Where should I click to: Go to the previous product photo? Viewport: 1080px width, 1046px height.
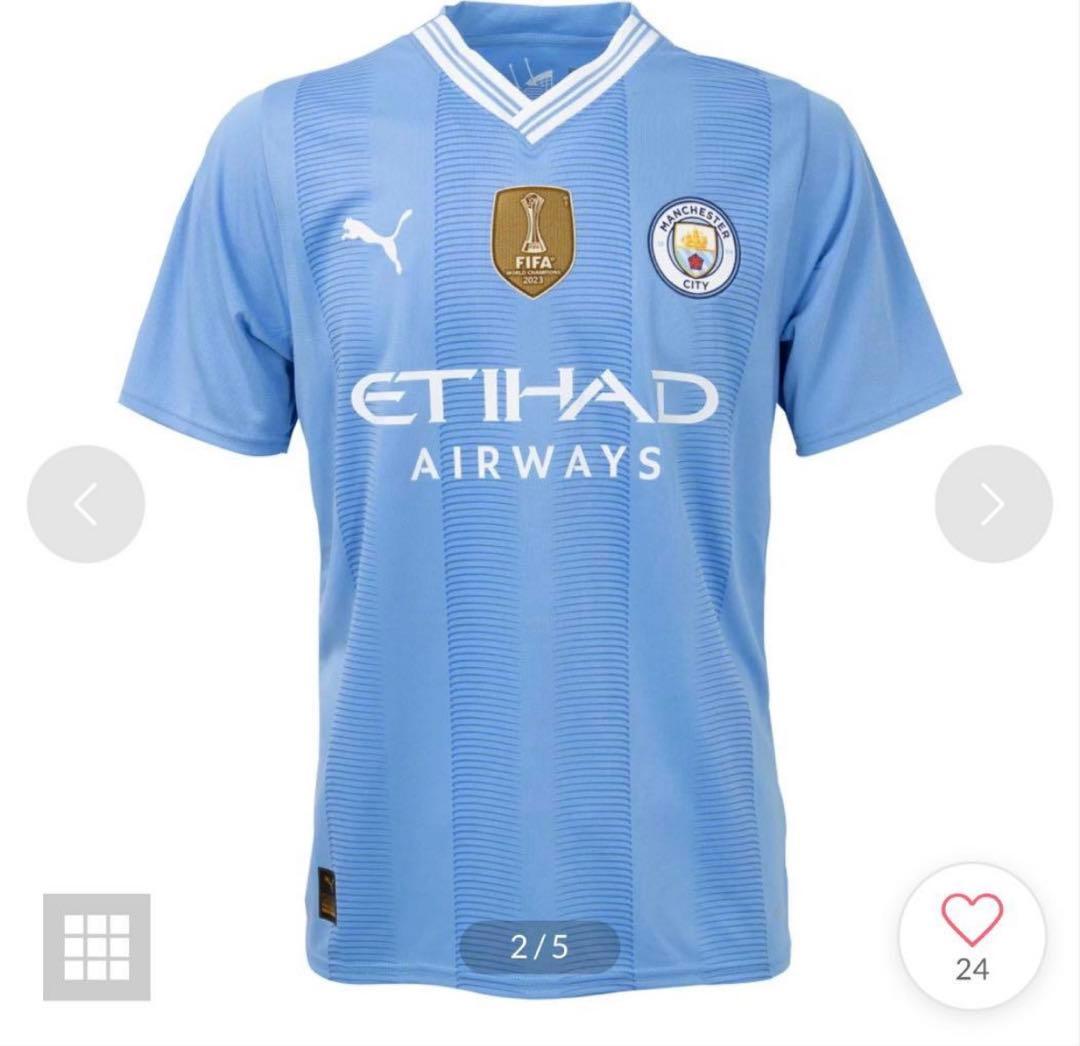click(86, 504)
